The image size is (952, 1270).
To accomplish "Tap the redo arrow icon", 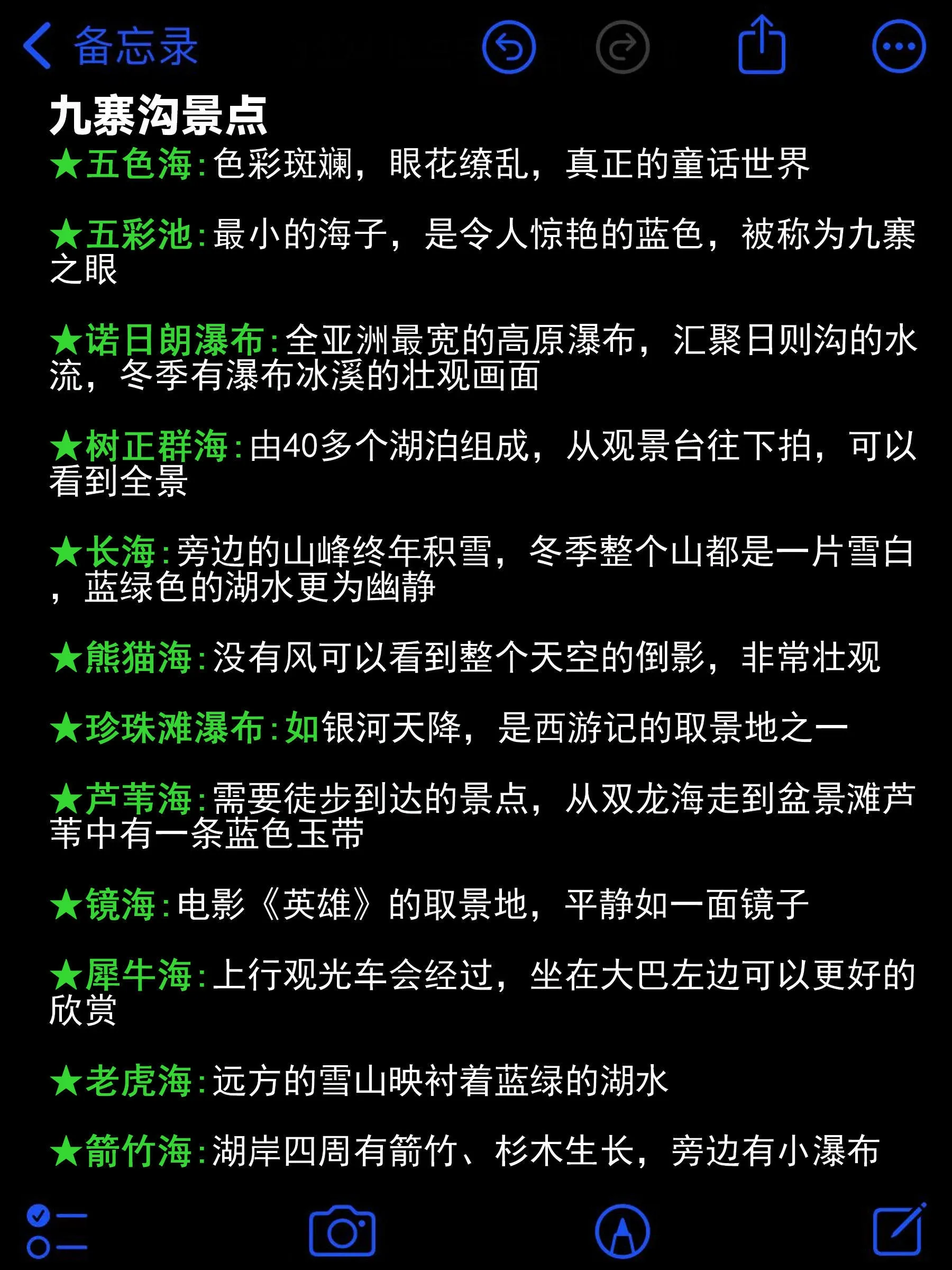I will click(x=622, y=47).
